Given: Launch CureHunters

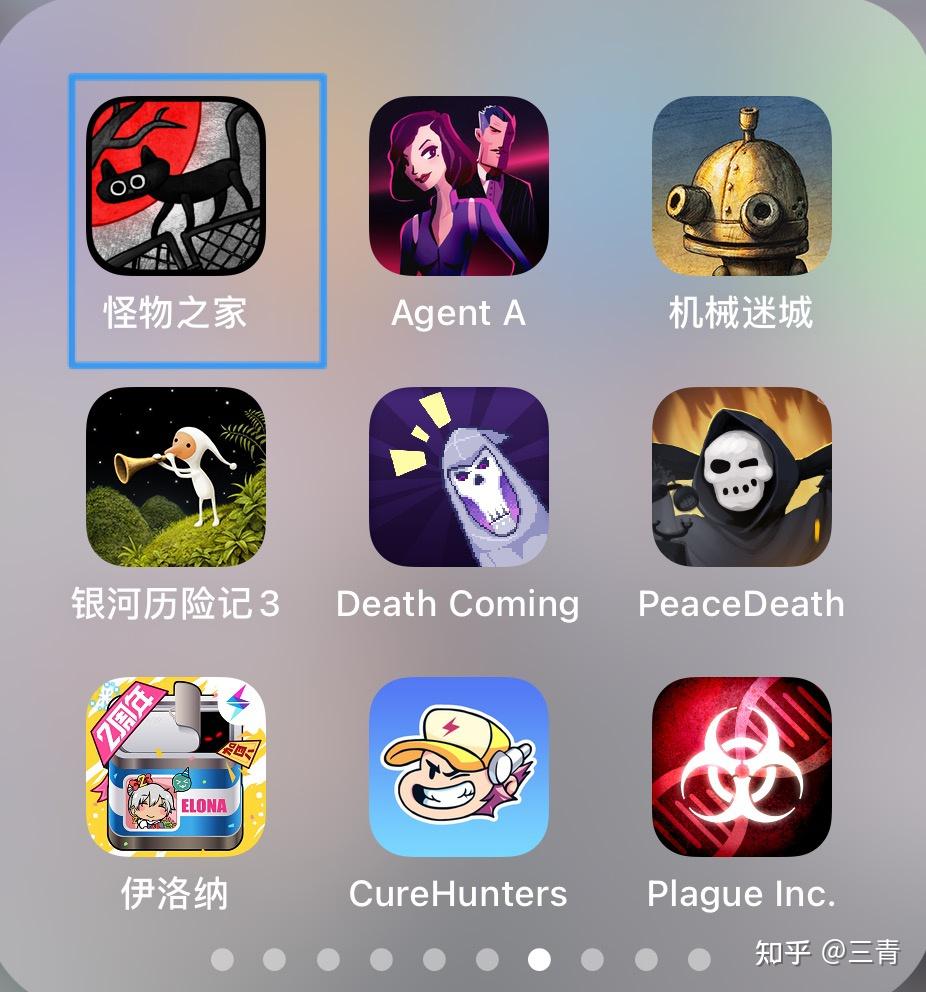Looking at the screenshot, I should click(x=458, y=767).
